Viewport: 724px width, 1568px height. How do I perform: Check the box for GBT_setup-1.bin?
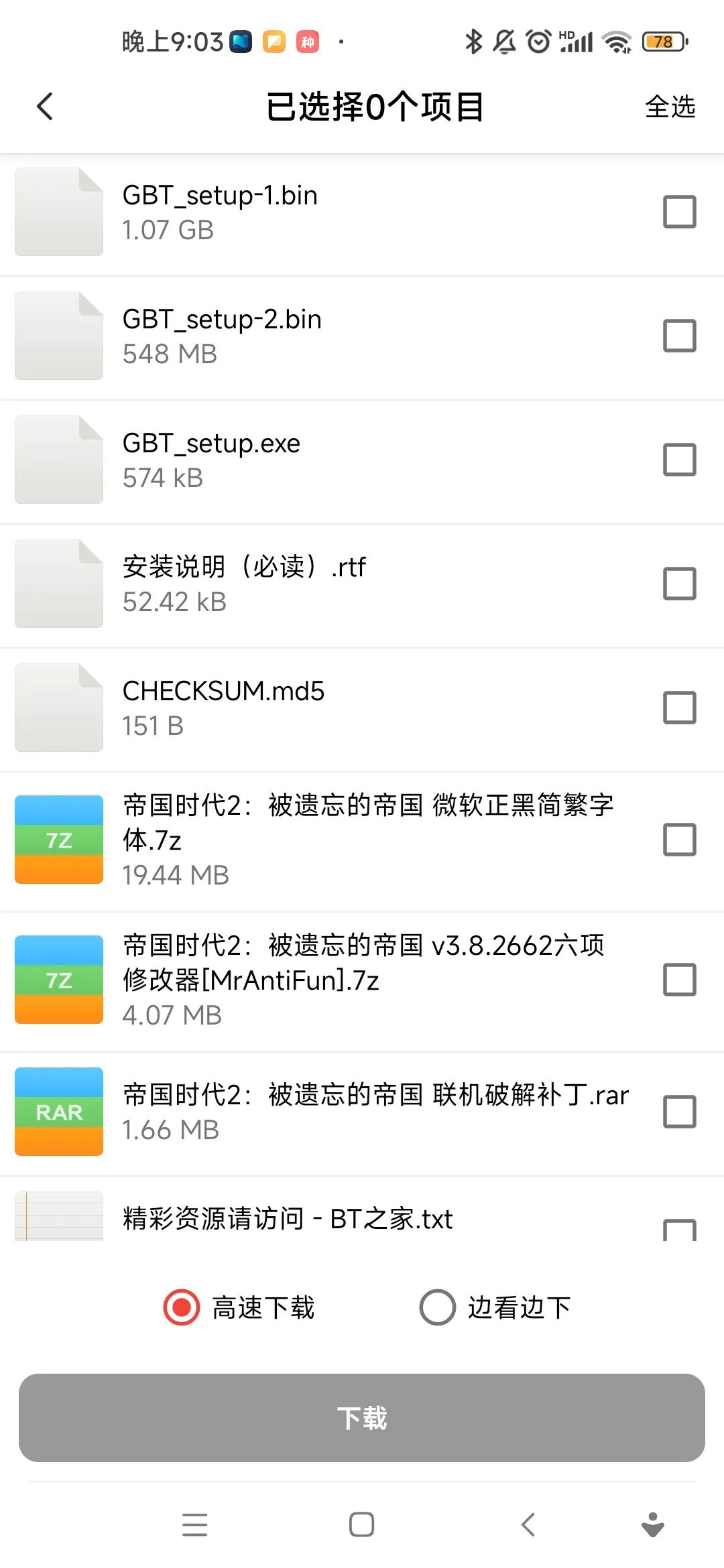[x=679, y=212]
